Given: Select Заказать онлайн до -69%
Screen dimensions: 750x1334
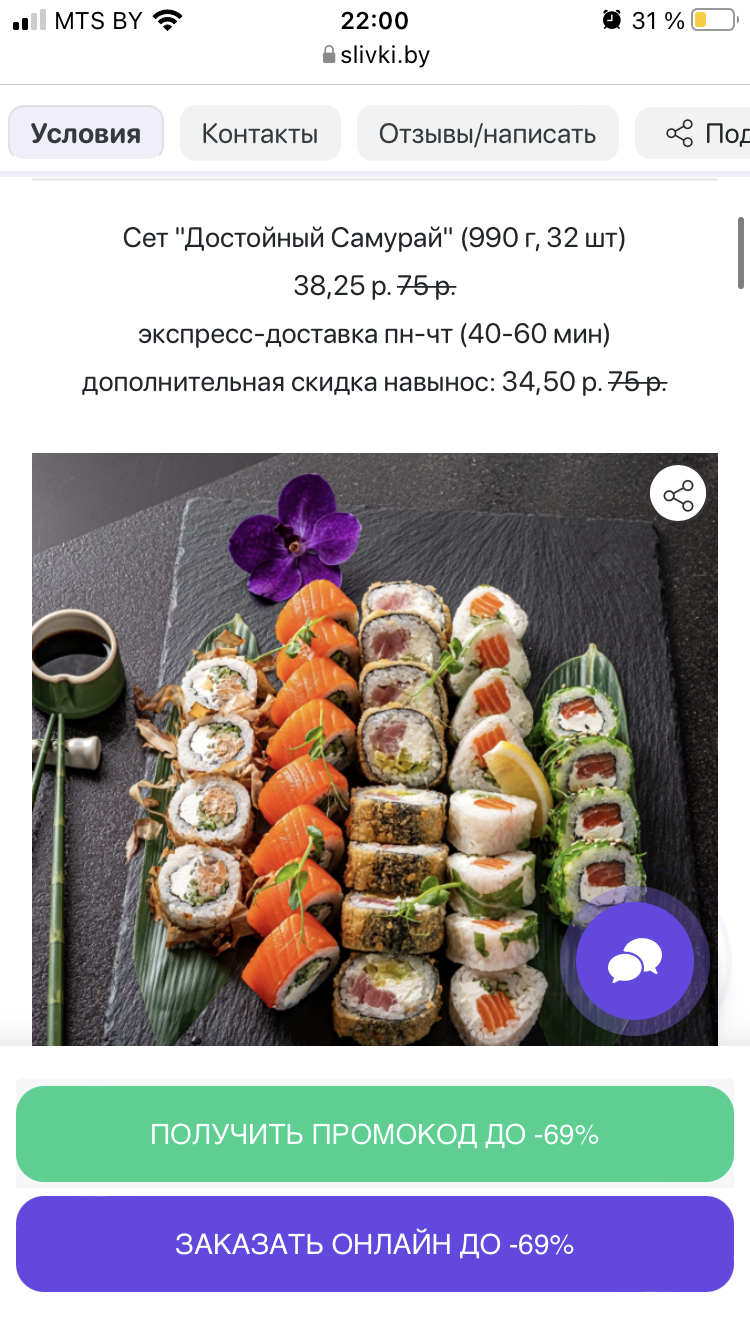Looking at the screenshot, I should [375, 1244].
